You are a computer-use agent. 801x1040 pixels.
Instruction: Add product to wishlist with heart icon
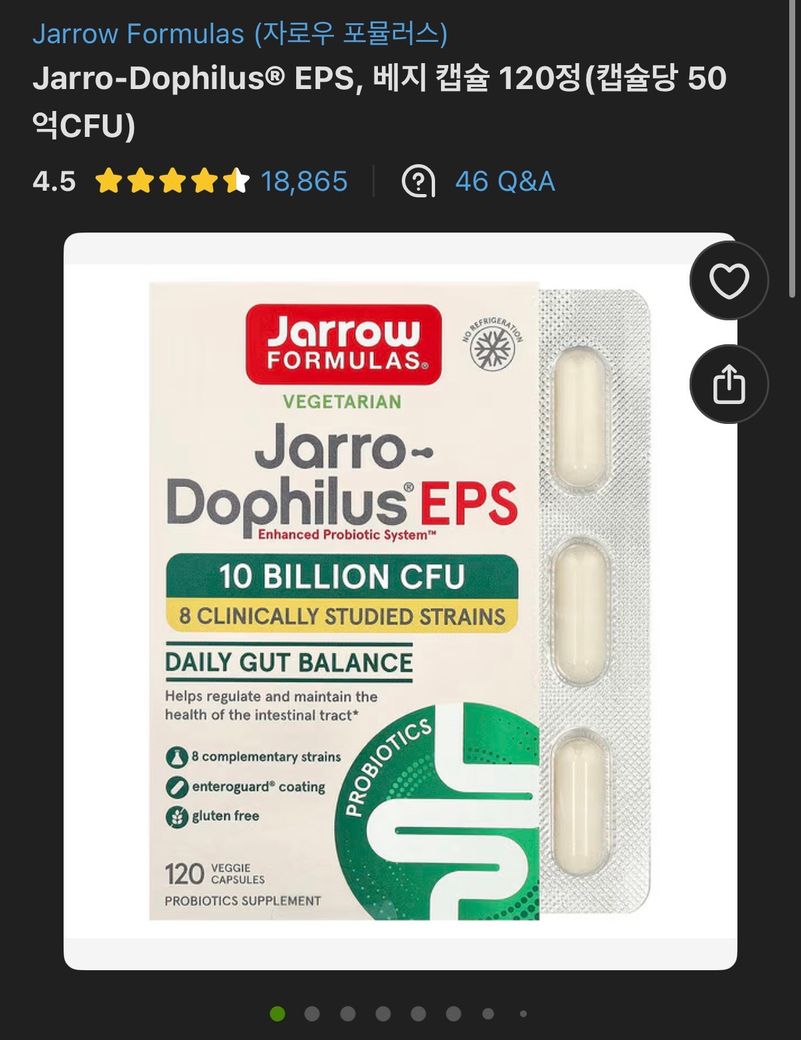[729, 281]
